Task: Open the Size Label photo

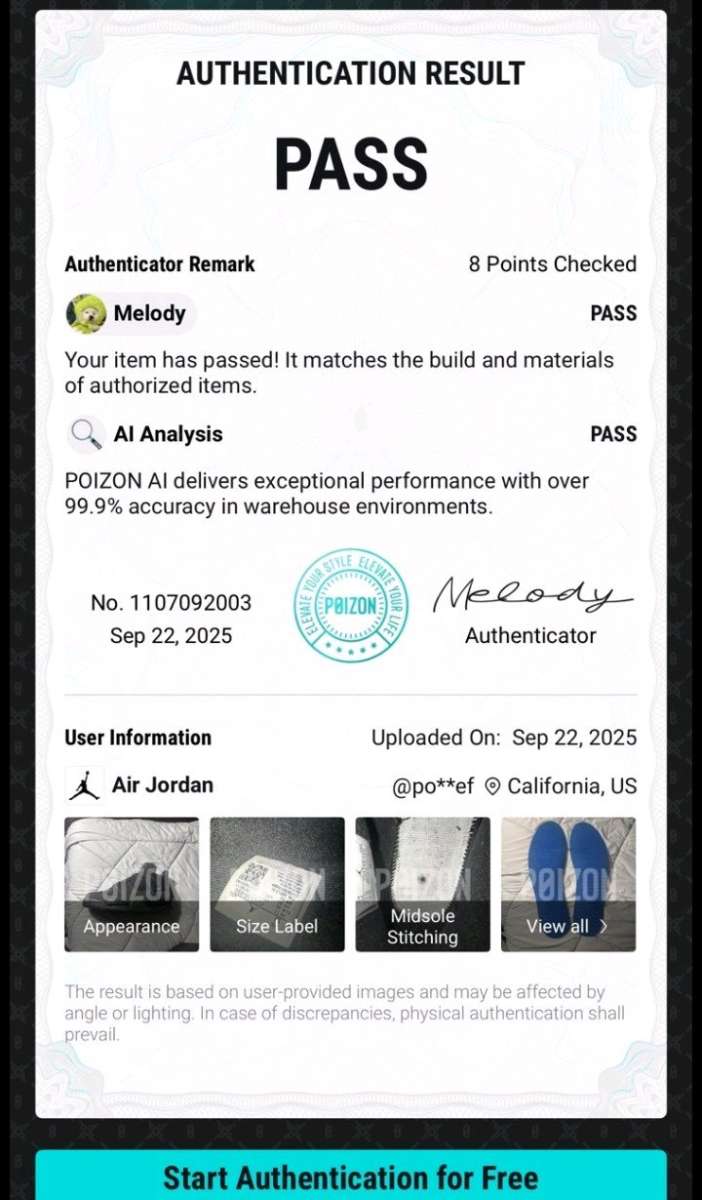Action: click(277, 884)
